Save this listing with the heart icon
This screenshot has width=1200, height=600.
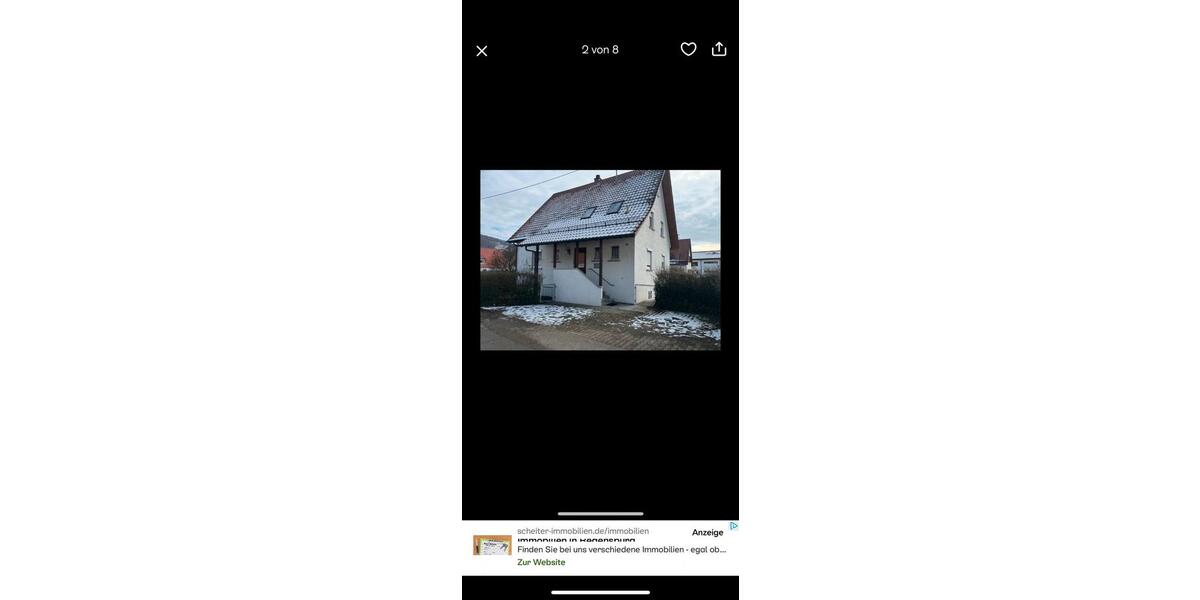point(688,49)
